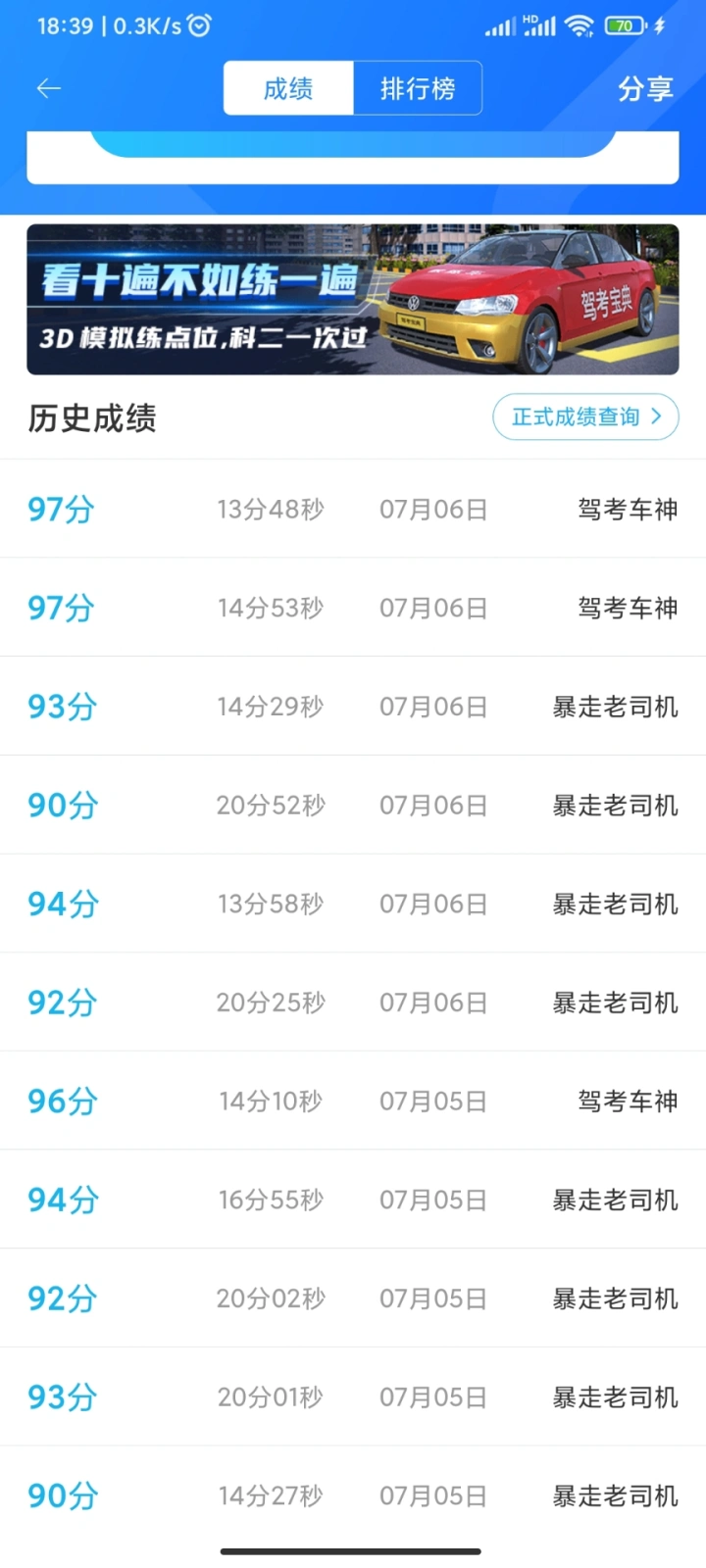View the 94分 record timed 13分58秒
The width and height of the screenshot is (706, 1568).
pyautogui.click(x=353, y=904)
